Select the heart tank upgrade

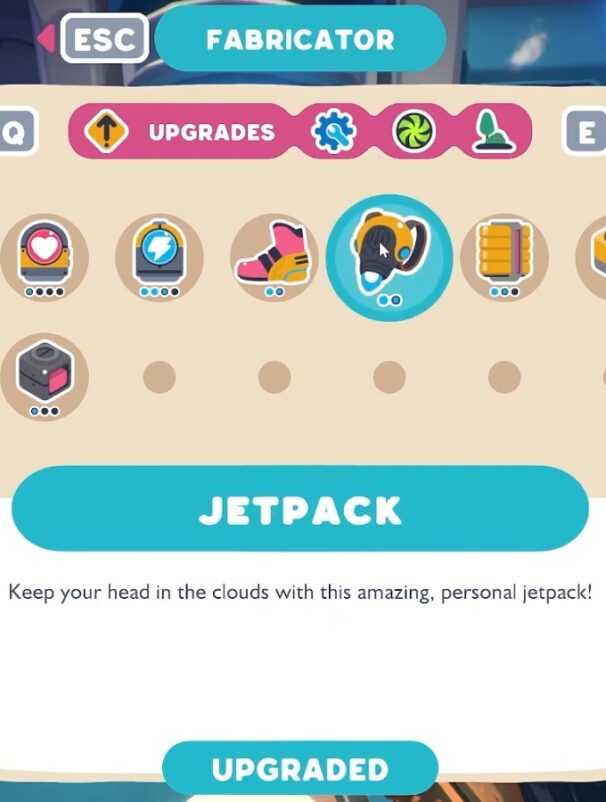(45, 256)
